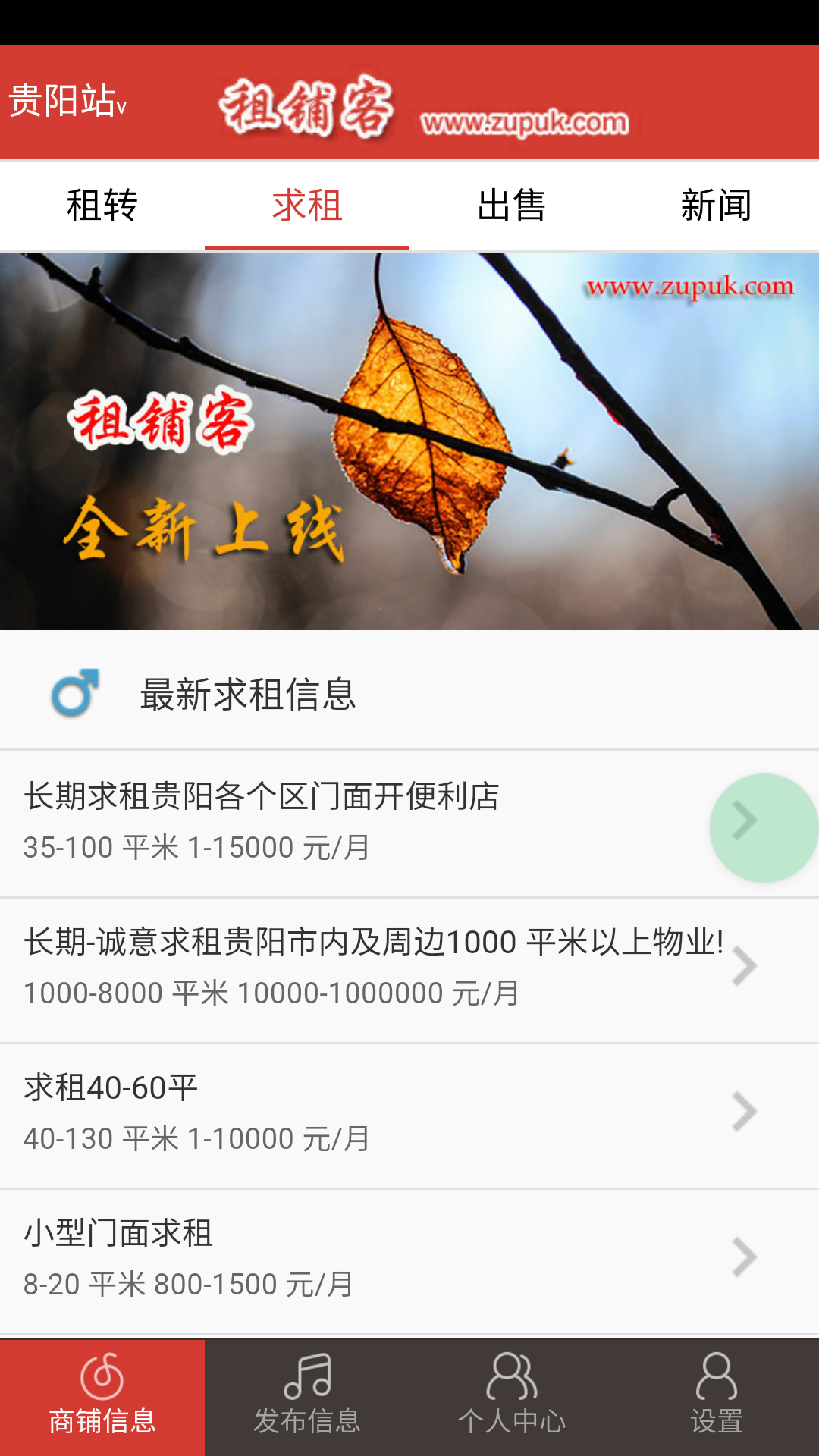
Task: Switch to 个人中心 in bottom navigation
Action: [x=512, y=1397]
